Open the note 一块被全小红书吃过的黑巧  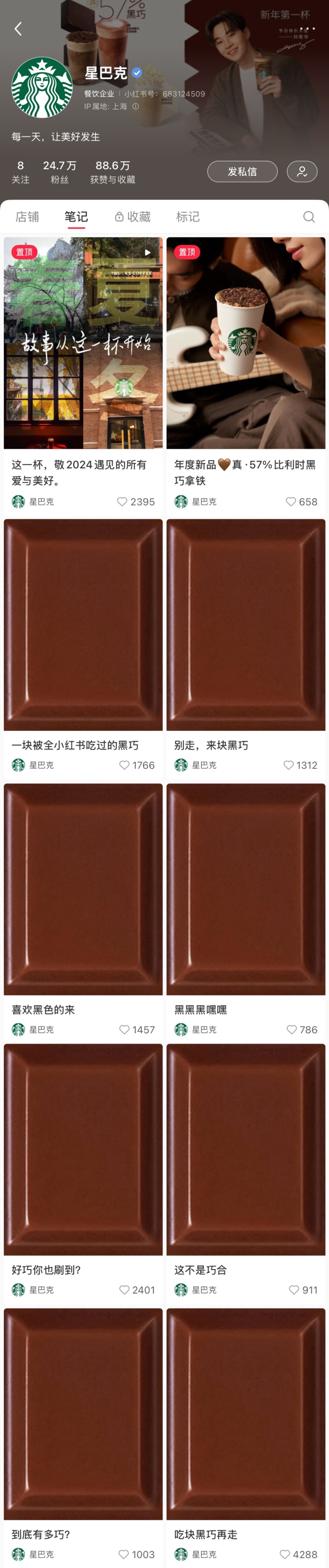point(83,624)
